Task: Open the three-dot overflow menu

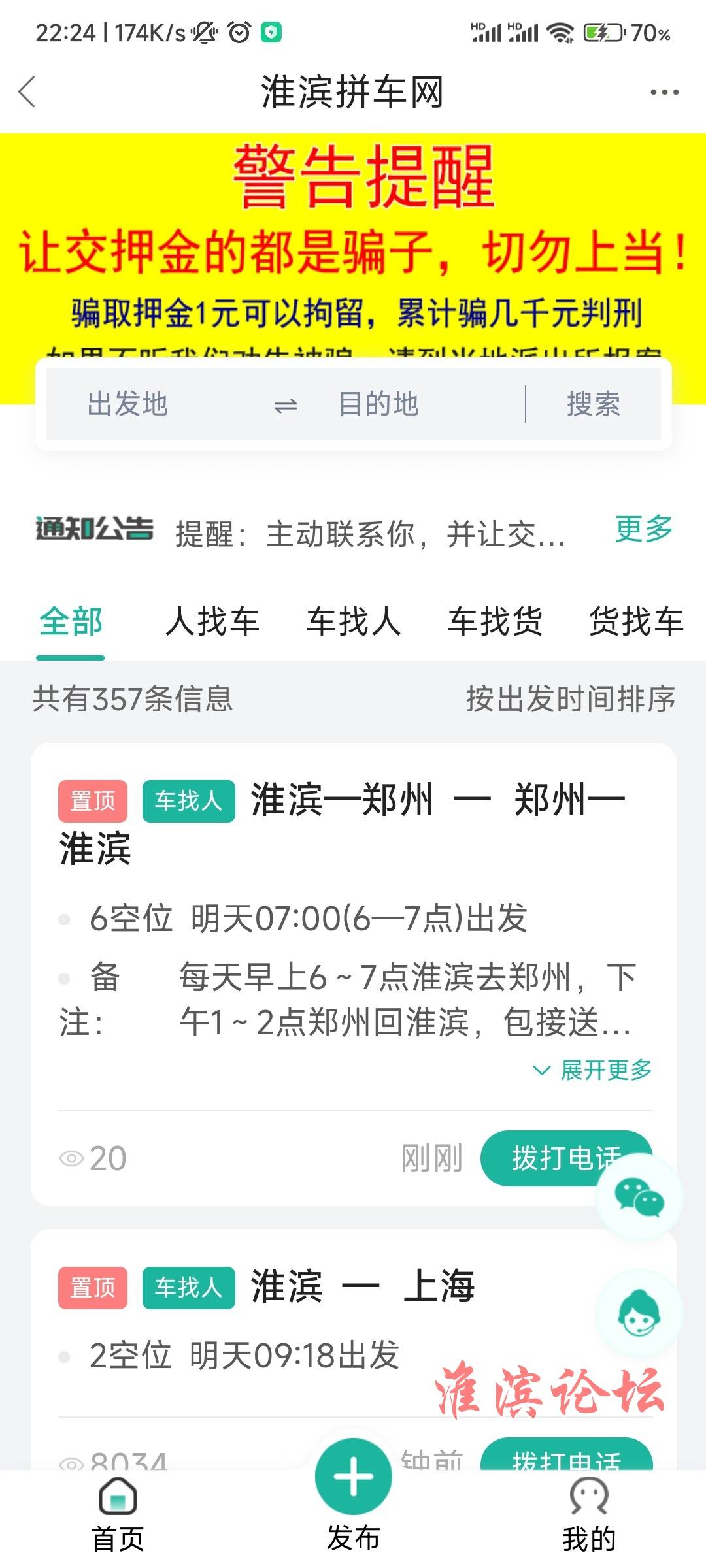Action: pos(664,92)
